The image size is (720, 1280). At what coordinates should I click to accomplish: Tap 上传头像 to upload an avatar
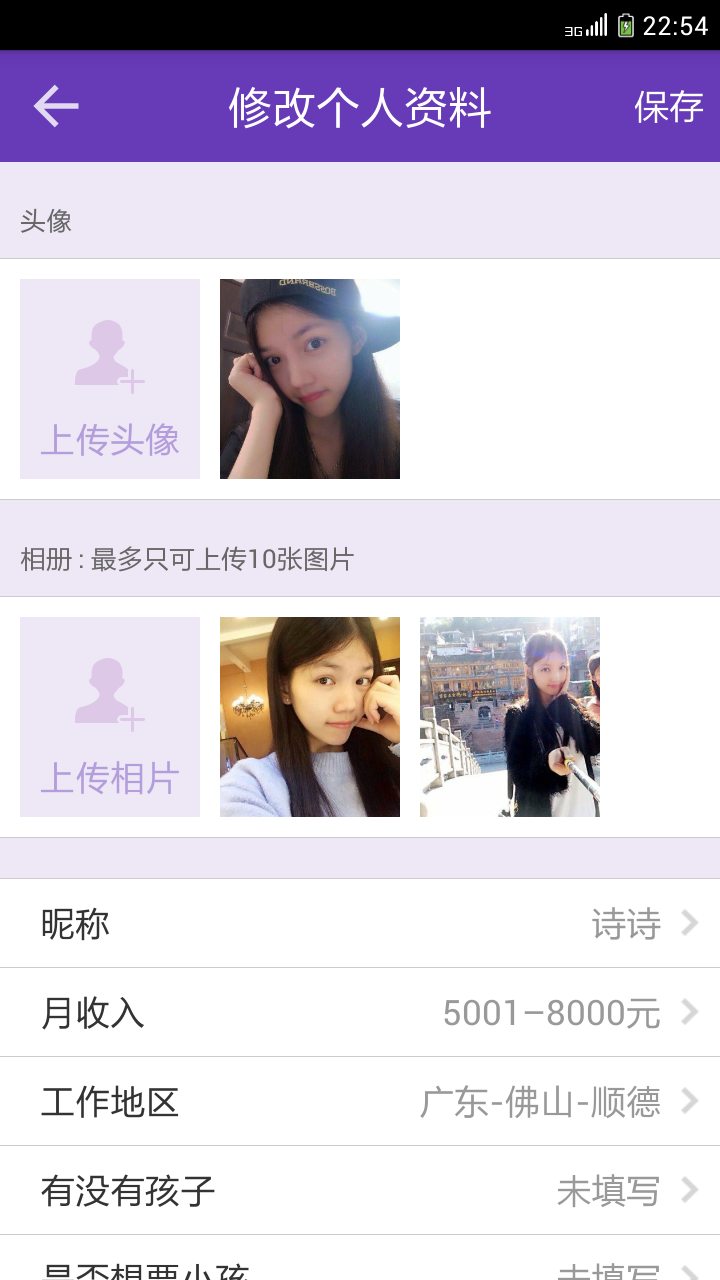click(x=110, y=379)
